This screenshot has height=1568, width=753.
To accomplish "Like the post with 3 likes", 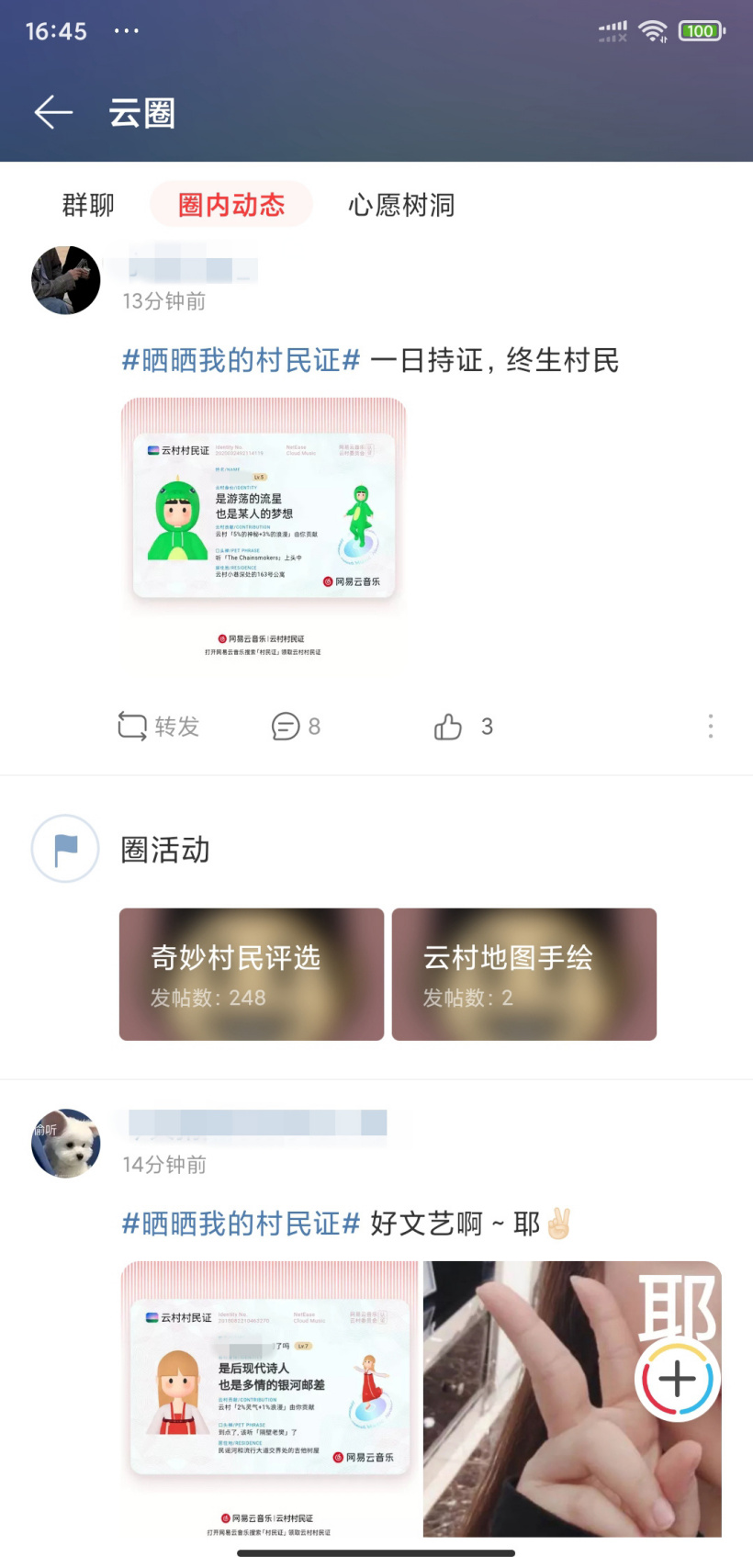I will click(462, 727).
